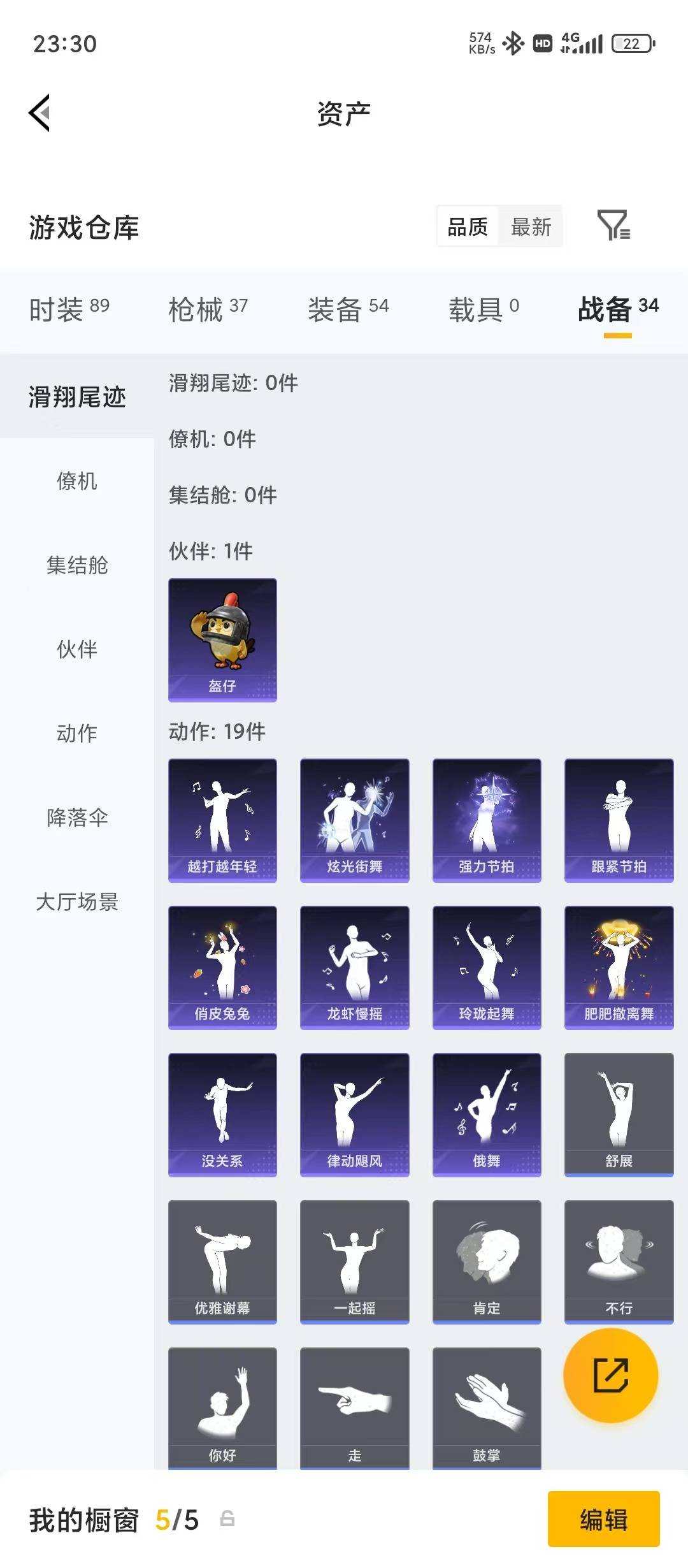
Task: Open the 降落伞 category list
Action: 76,818
